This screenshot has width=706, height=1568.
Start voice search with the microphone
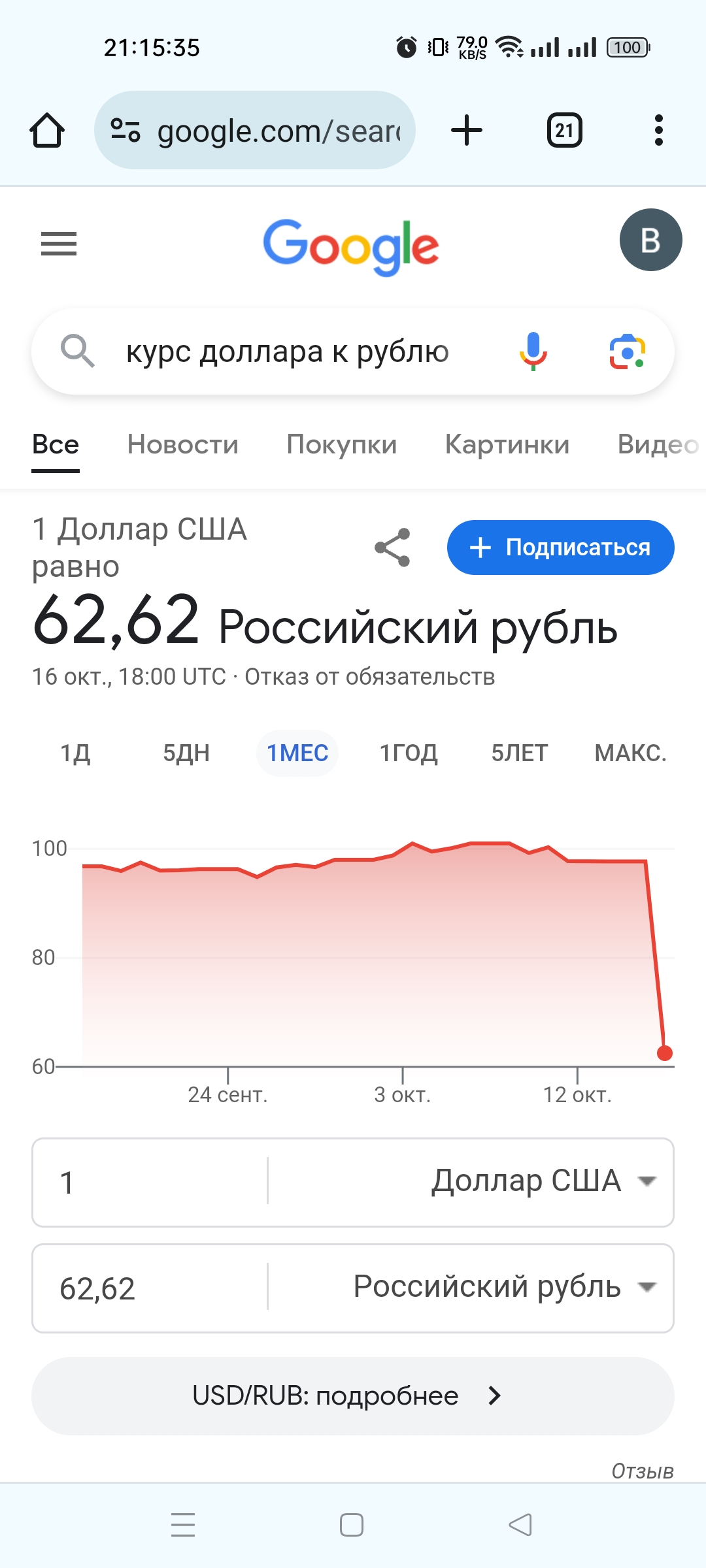[533, 351]
